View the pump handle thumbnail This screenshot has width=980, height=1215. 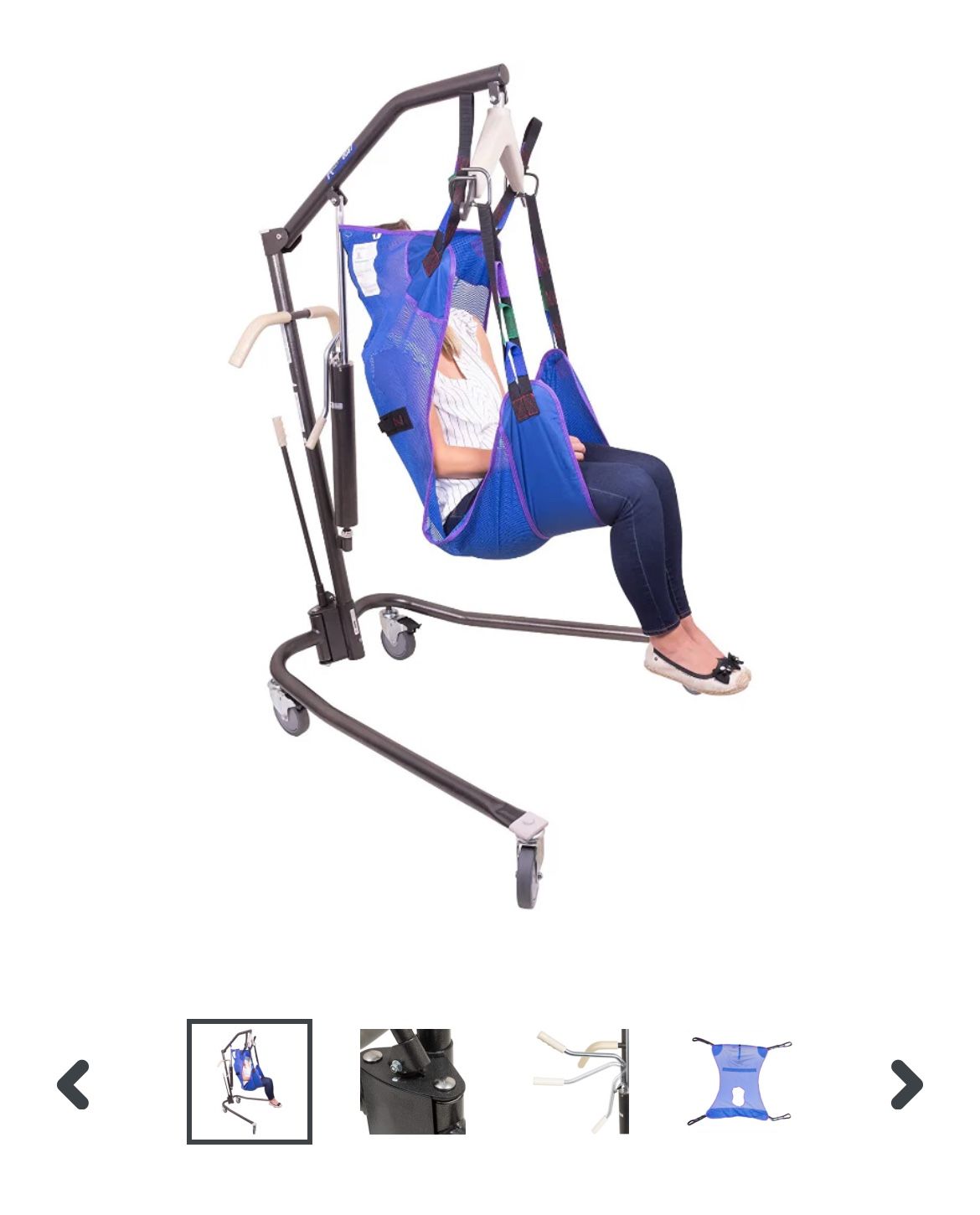[581, 1082]
